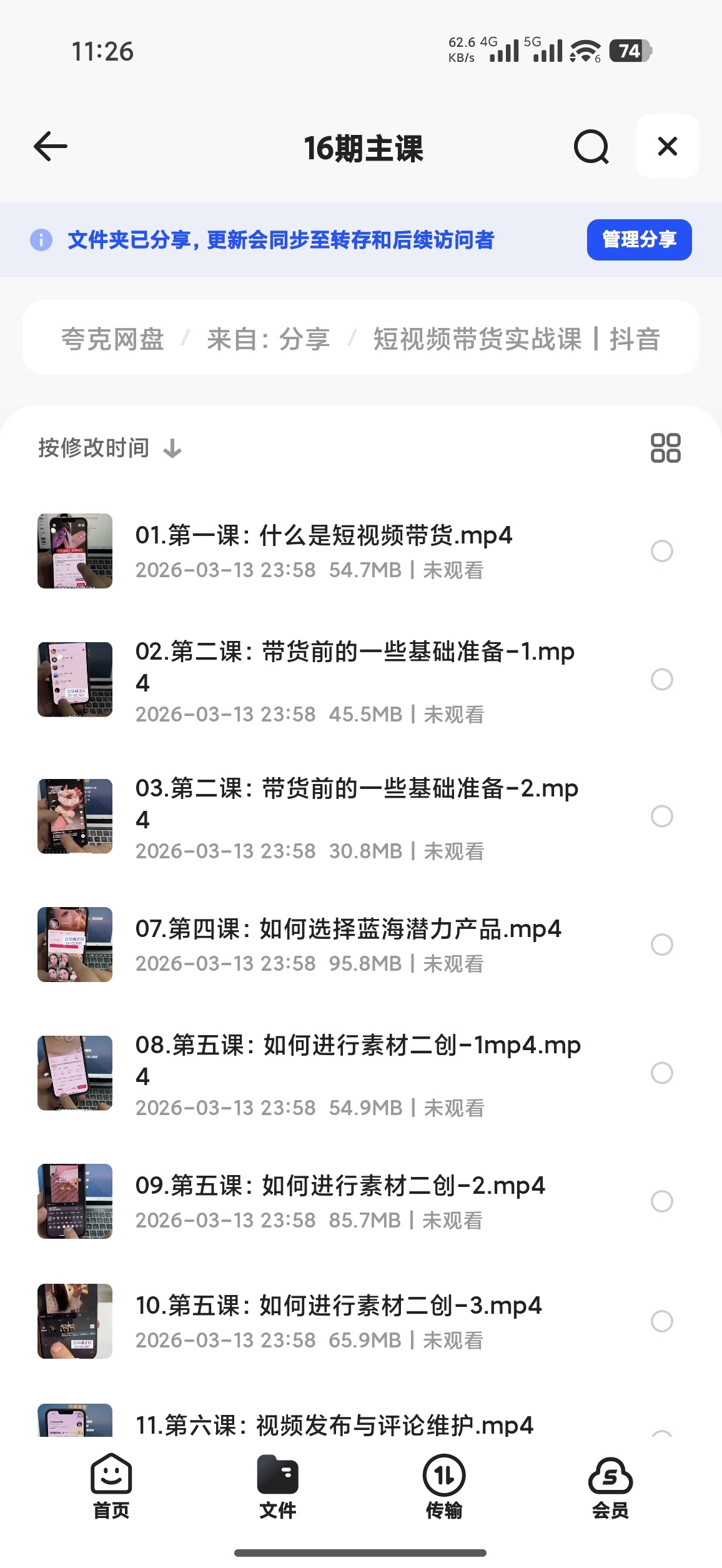Select the checkbox for 08.第五课 素材二创-1
Screen dimensions: 722x1568
click(661, 1073)
